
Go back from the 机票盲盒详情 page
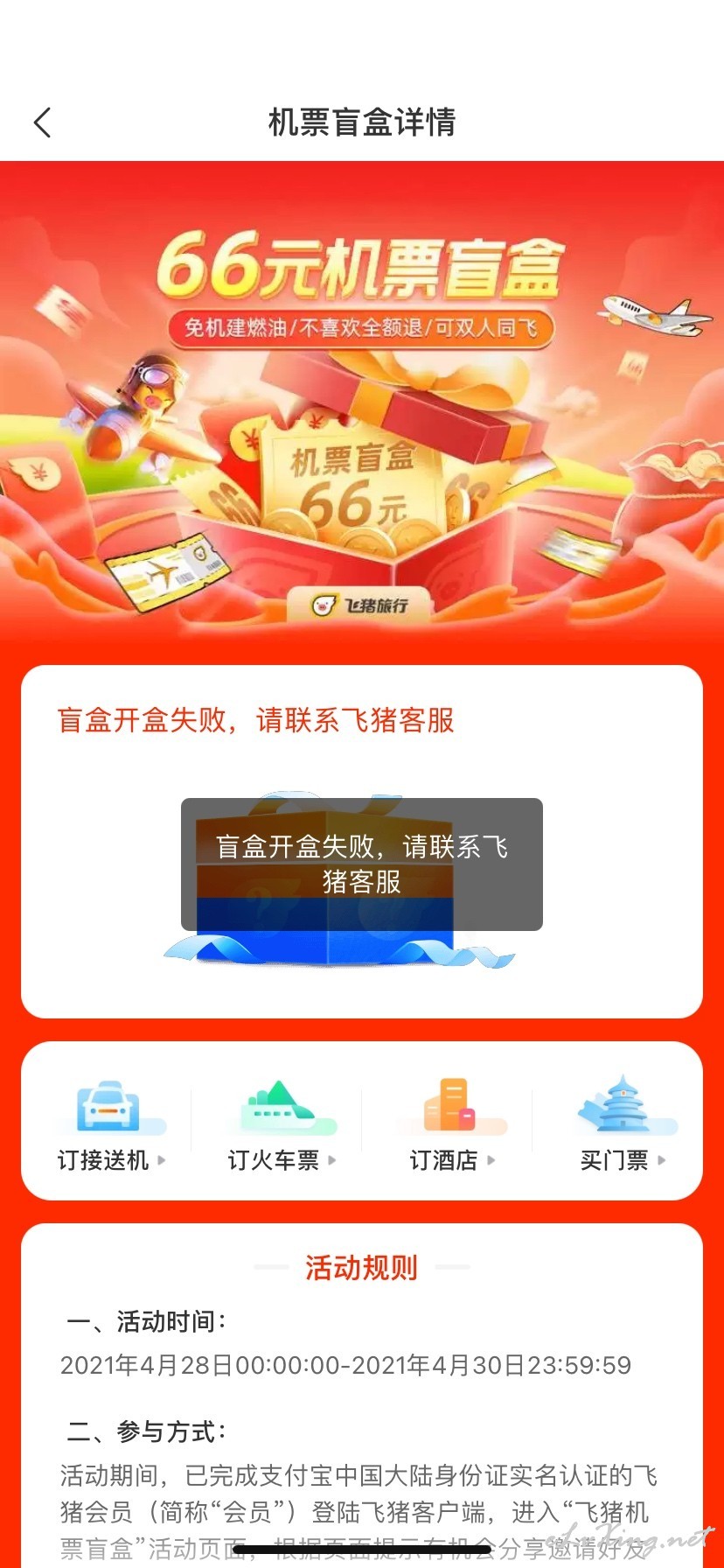point(42,122)
